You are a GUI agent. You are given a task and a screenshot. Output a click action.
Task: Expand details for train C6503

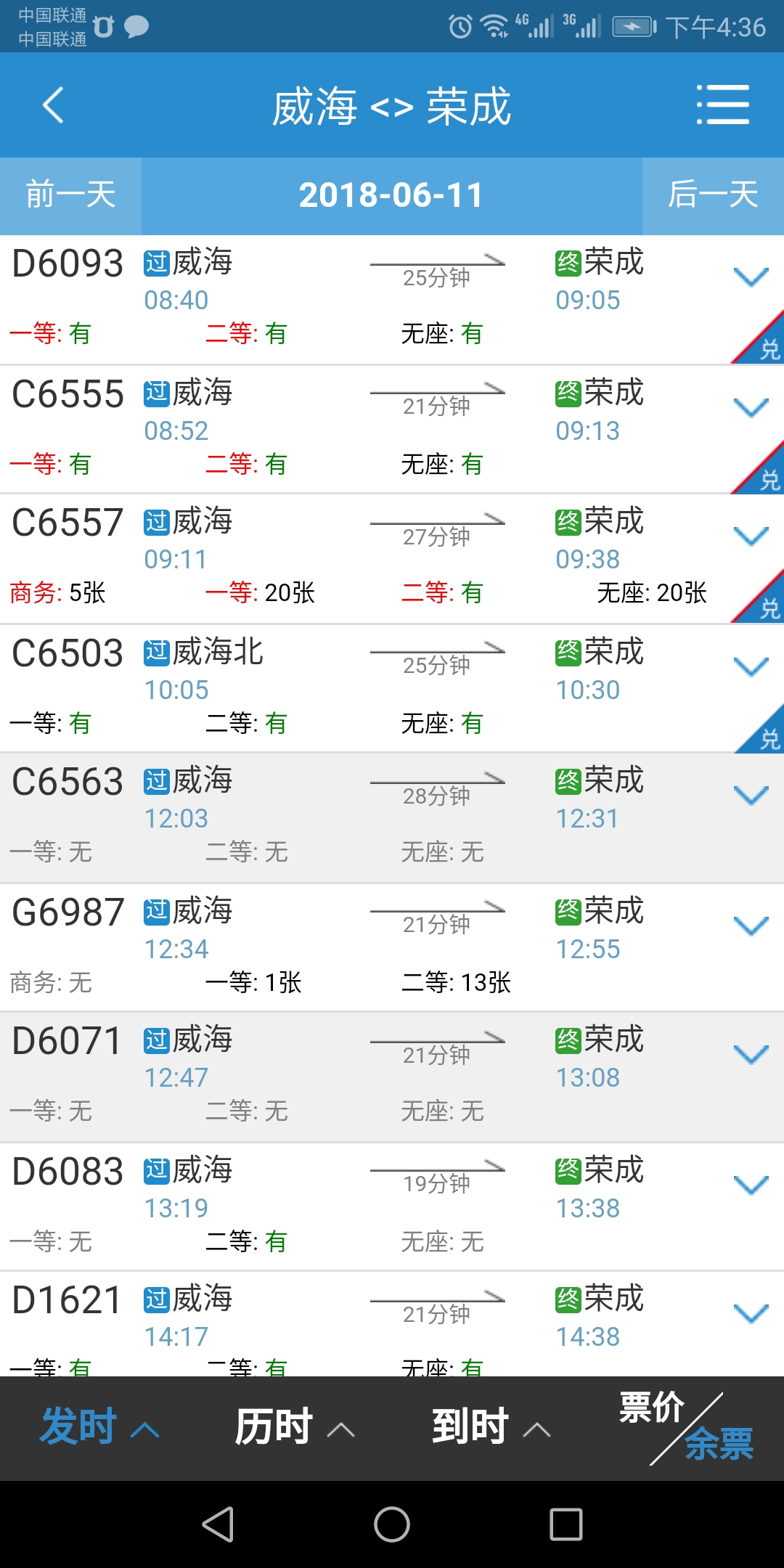[751, 667]
